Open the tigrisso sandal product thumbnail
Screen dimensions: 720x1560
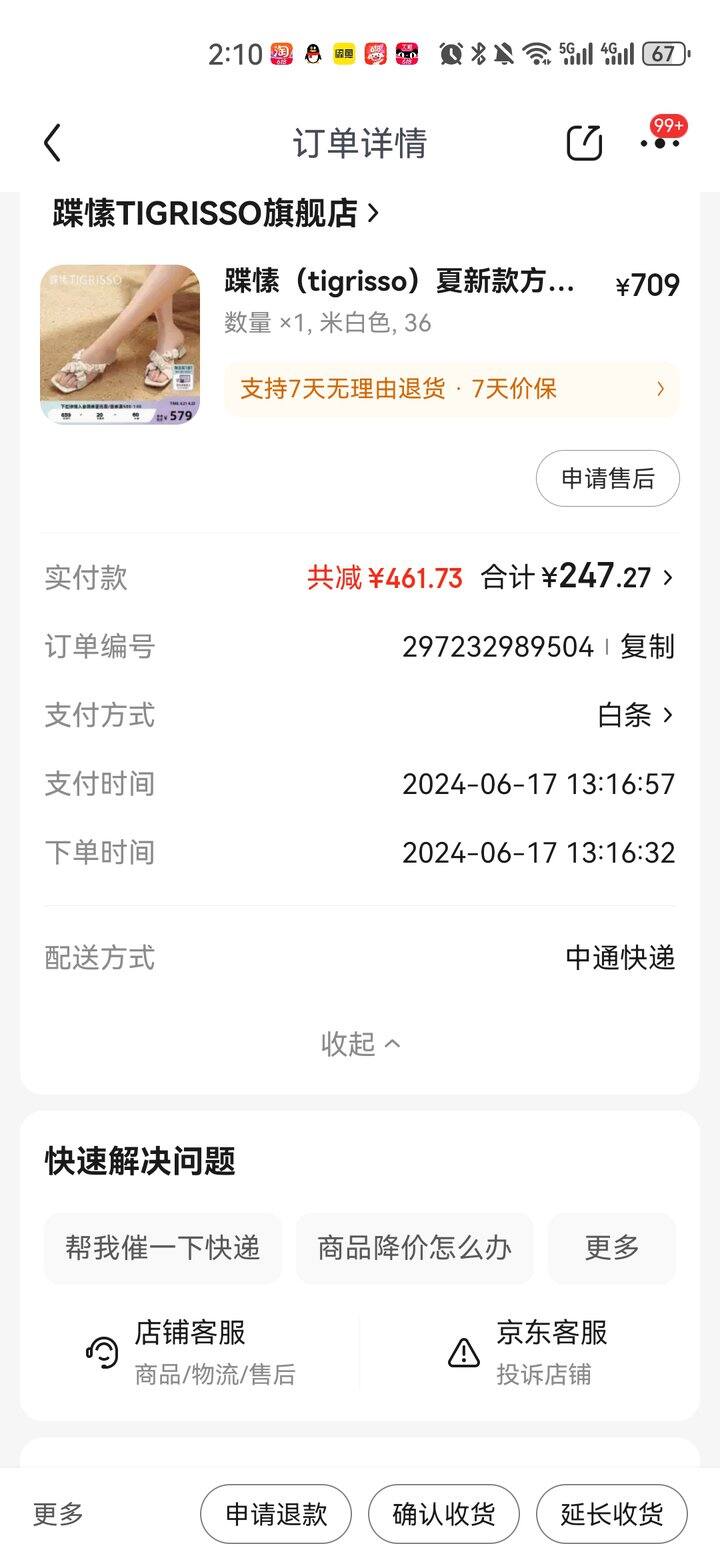(x=120, y=344)
